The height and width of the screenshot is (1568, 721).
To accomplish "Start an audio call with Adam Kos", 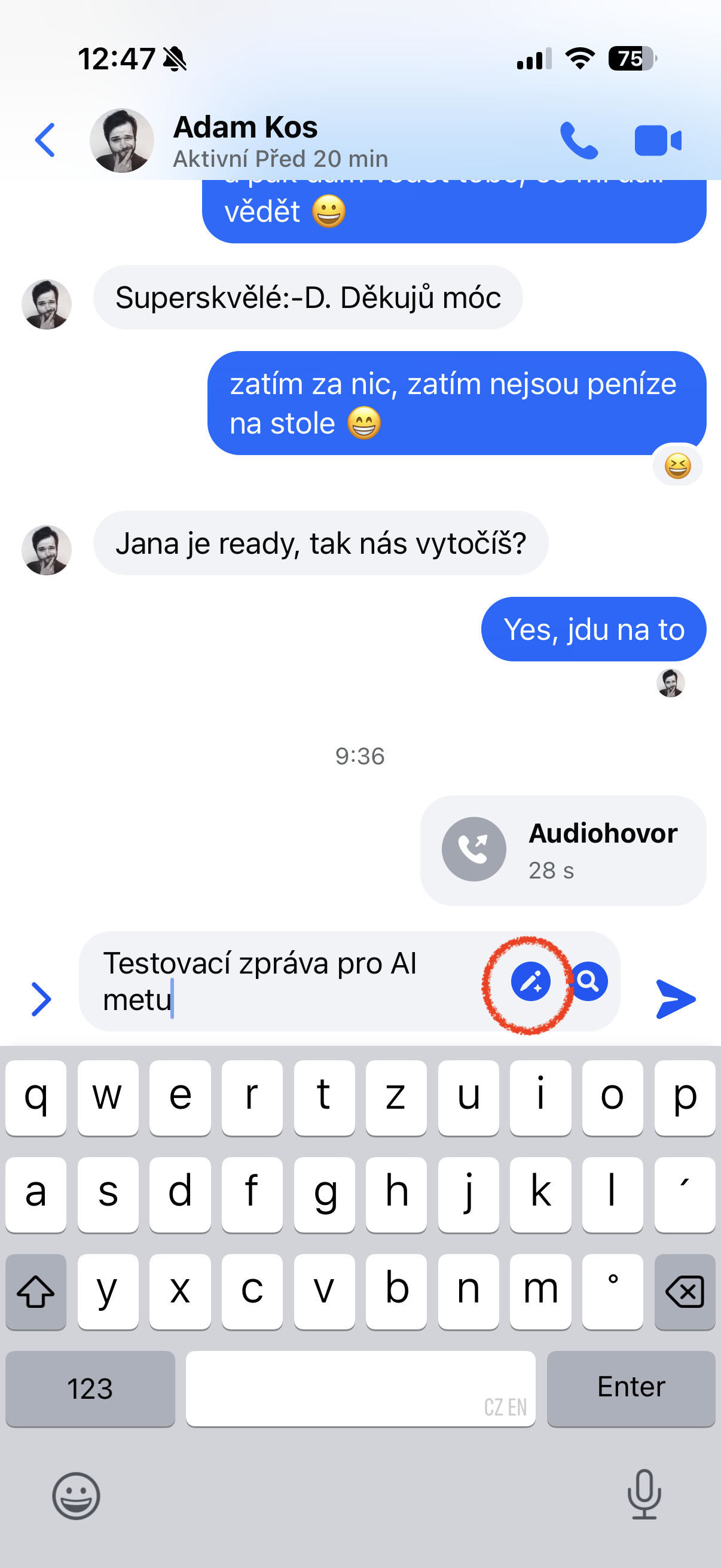I will pos(579,141).
